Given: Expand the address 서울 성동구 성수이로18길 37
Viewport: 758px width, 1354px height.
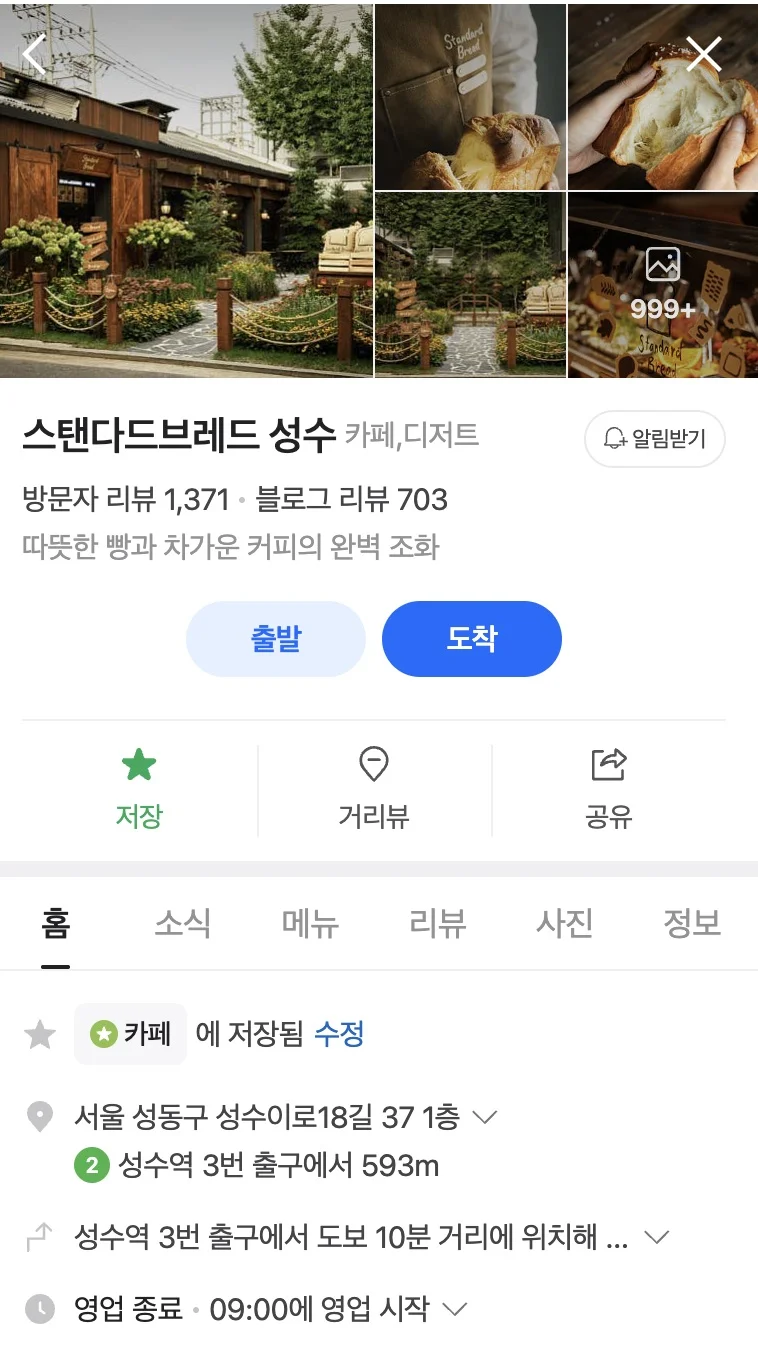Looking at the screenshot, I should (x=484, y=1117).
